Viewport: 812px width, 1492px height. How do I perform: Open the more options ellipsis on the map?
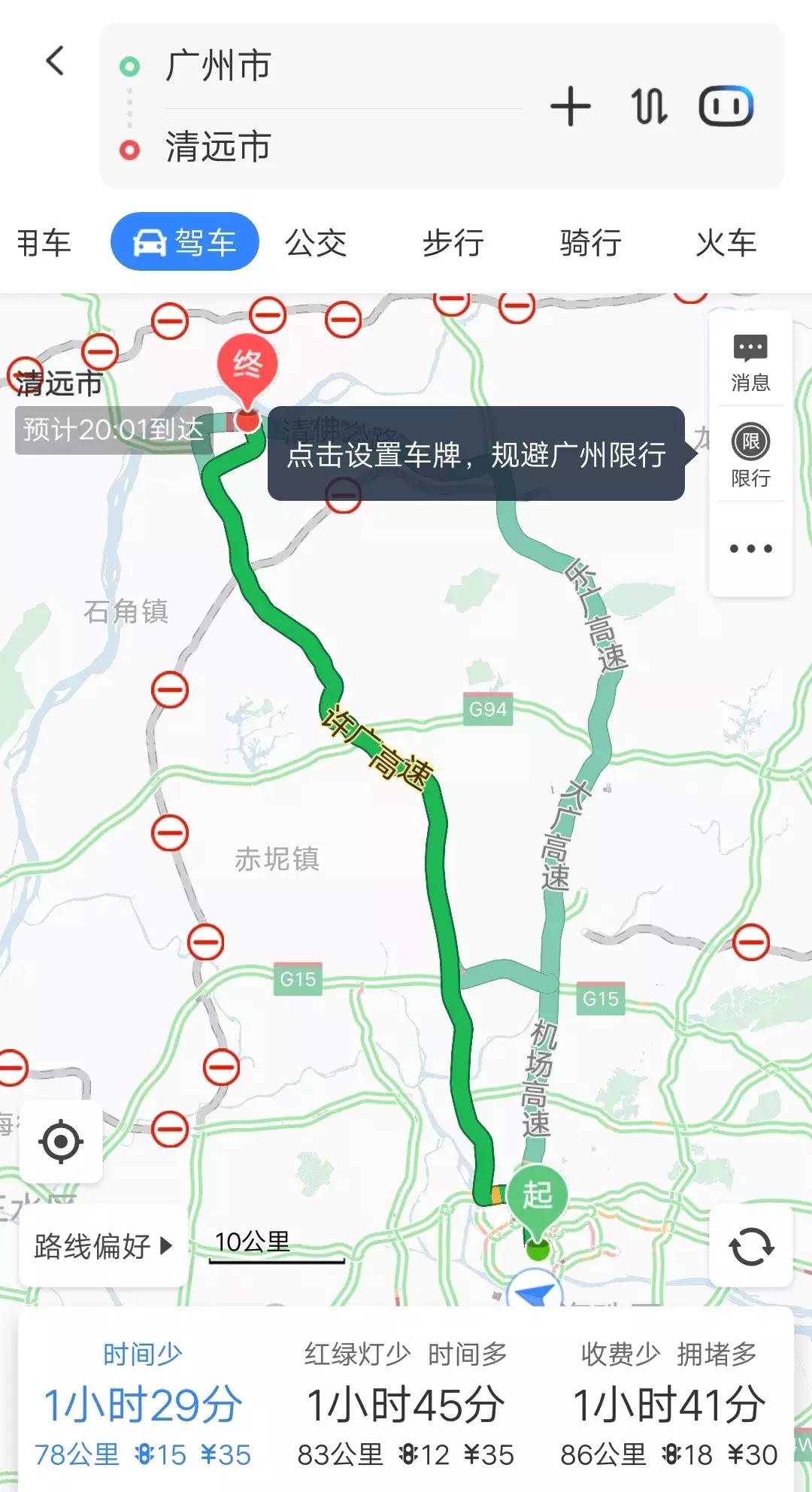(x=750, y=549)
